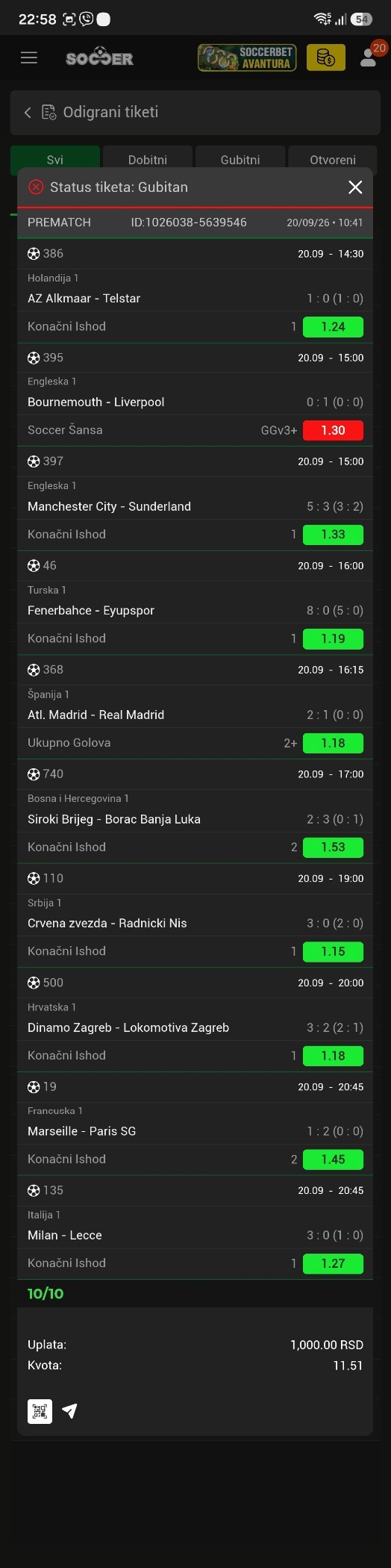This screenshot has width=391, height=1568.
Task: Open the Soccerbet Avantura banner
Action: point(247,57)
